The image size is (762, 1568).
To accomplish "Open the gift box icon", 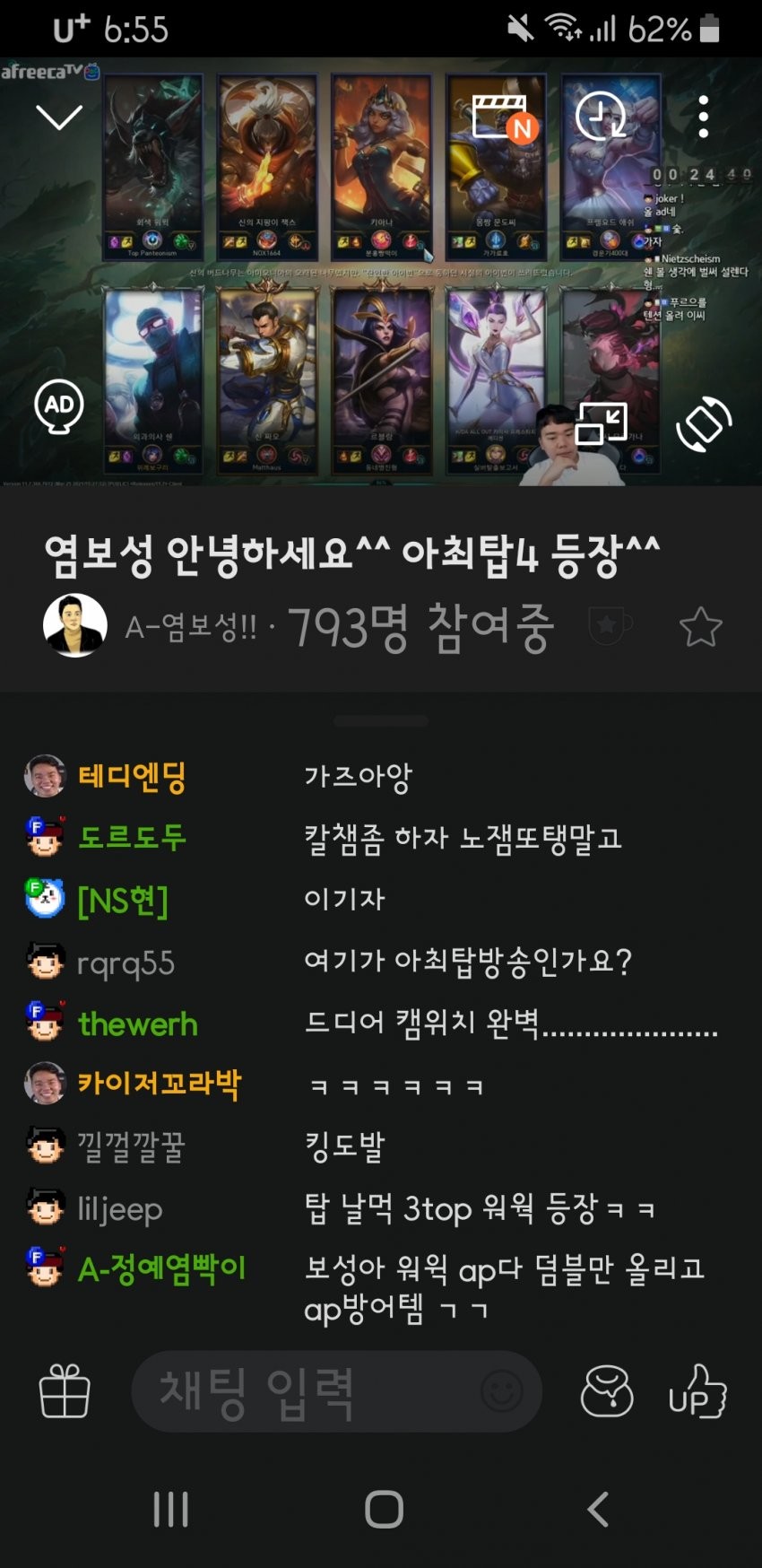I will 65,1390.
